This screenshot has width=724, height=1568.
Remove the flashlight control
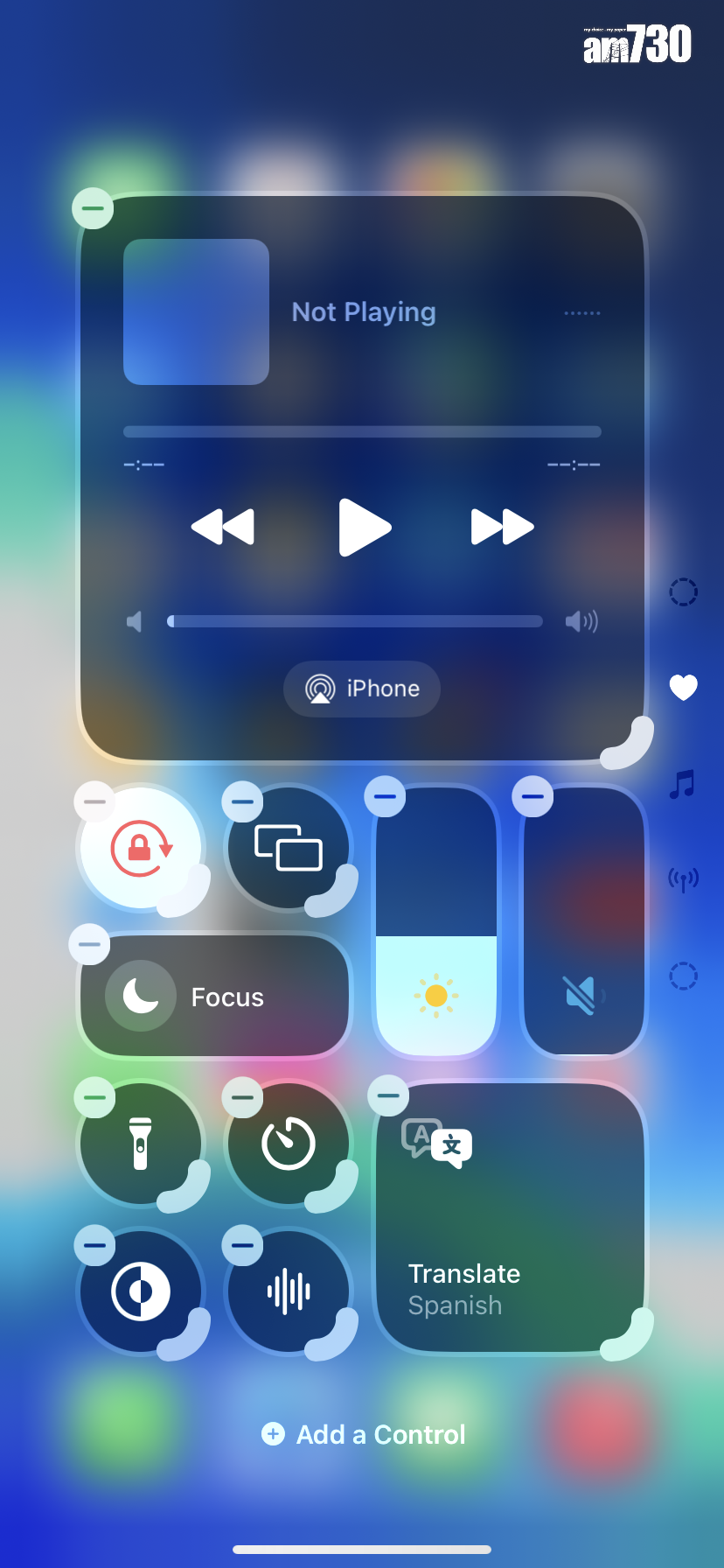(94, 1096)
